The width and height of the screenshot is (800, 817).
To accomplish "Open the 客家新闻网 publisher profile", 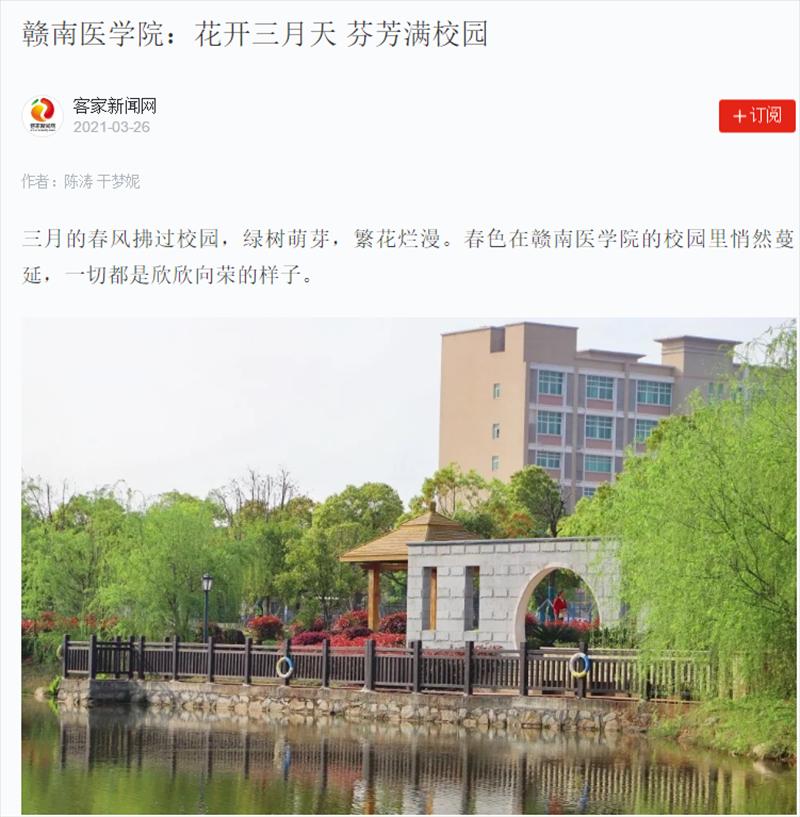I will [114, 106].
